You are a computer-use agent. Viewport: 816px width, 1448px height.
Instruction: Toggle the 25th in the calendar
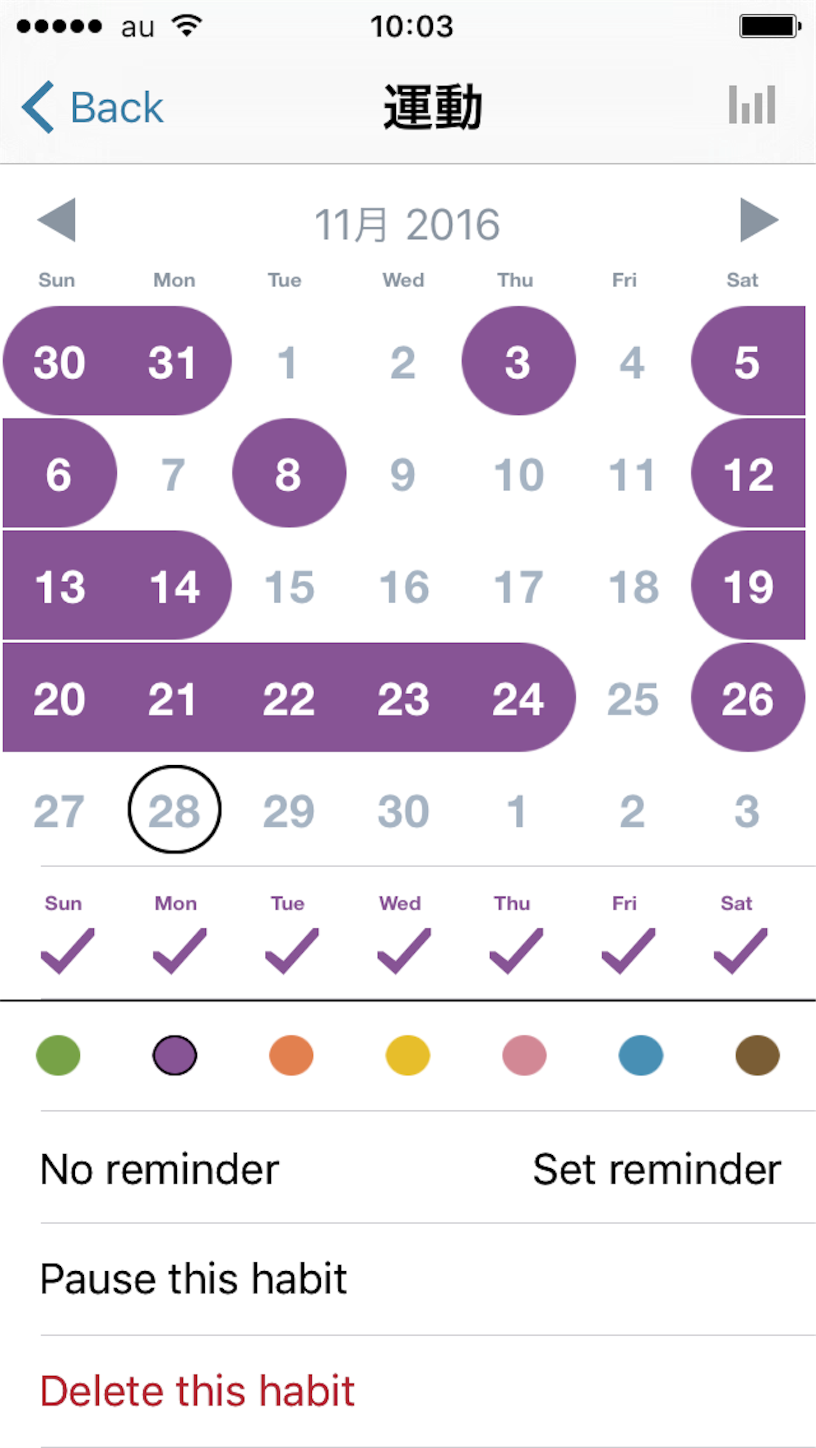point(632,699)
